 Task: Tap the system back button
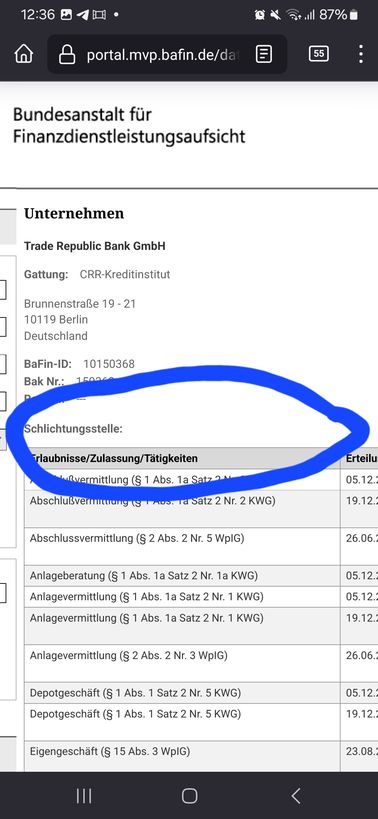point(296,796)
